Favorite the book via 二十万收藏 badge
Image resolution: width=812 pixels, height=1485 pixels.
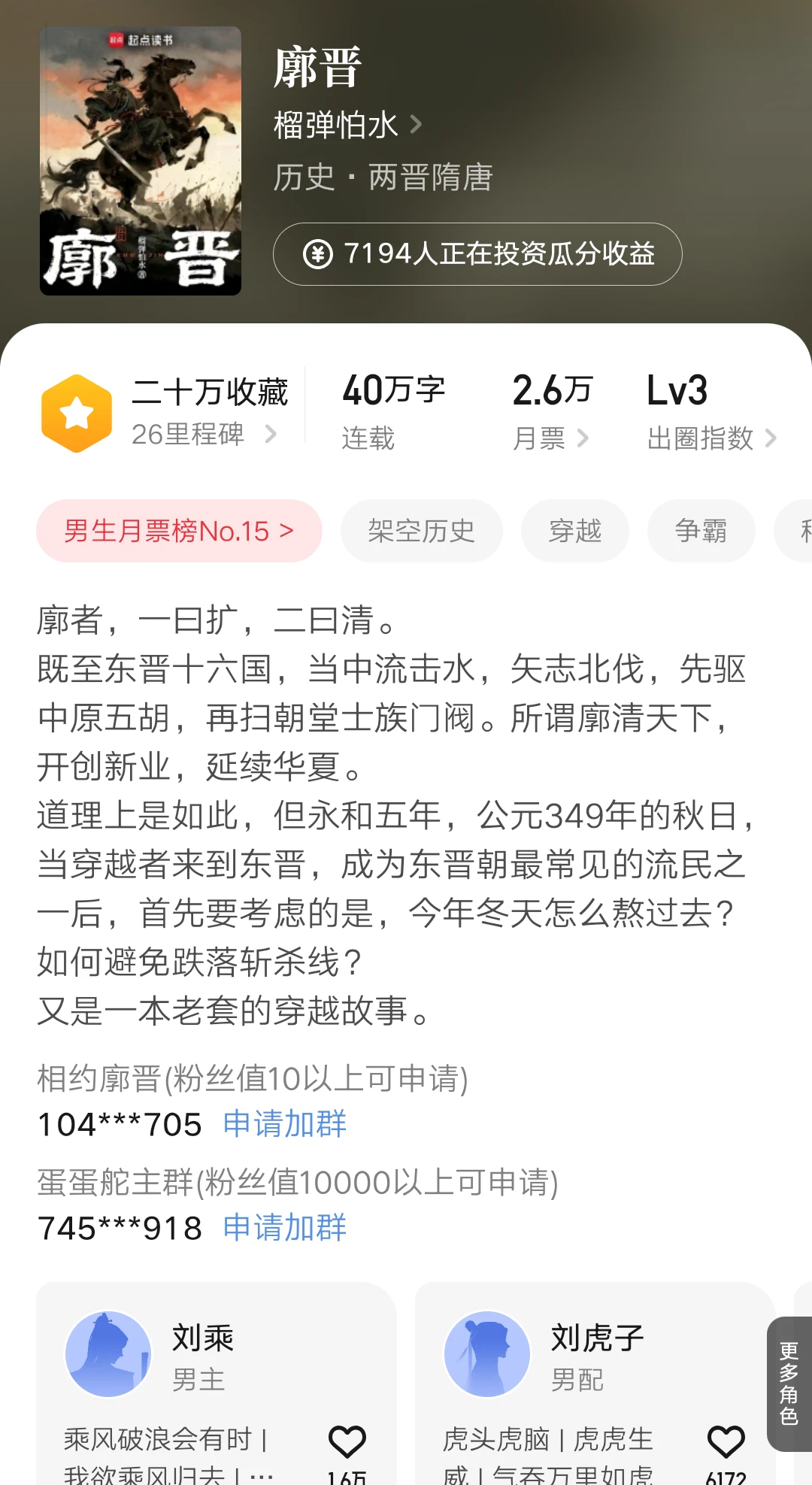coord(211,392)
